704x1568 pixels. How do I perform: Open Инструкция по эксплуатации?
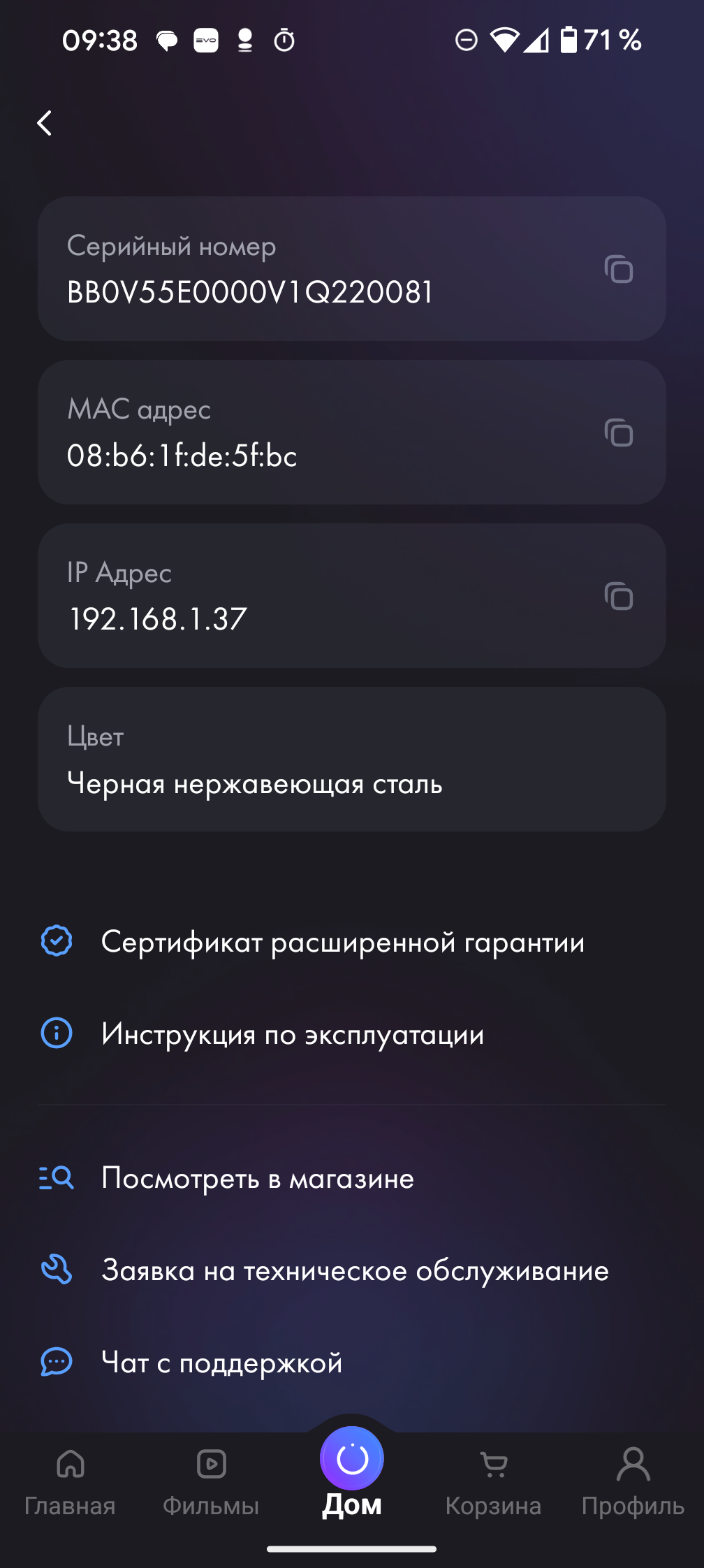tap(292, 1034)
